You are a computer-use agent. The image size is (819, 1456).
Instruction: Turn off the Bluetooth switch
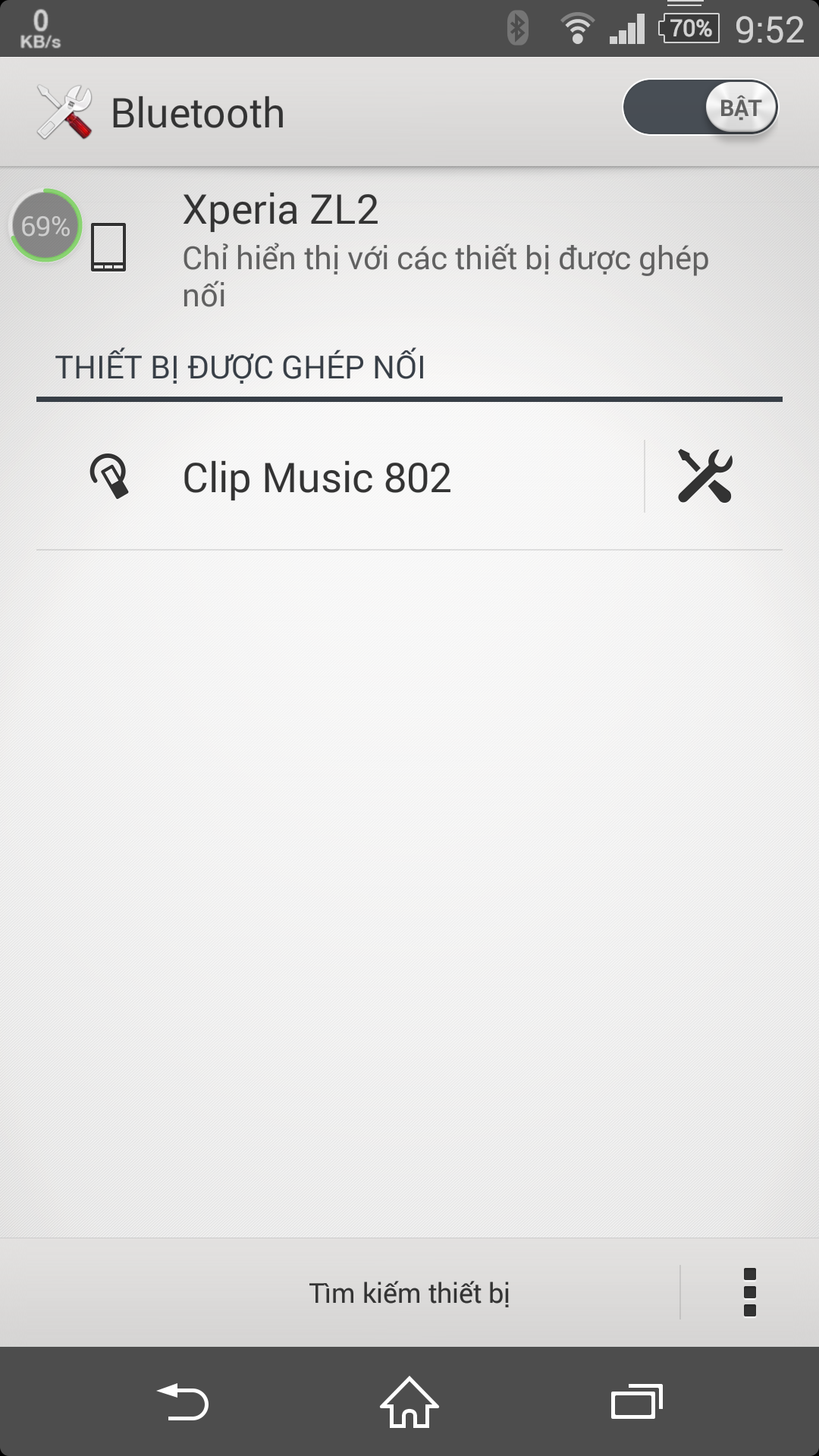pos(701,108)
